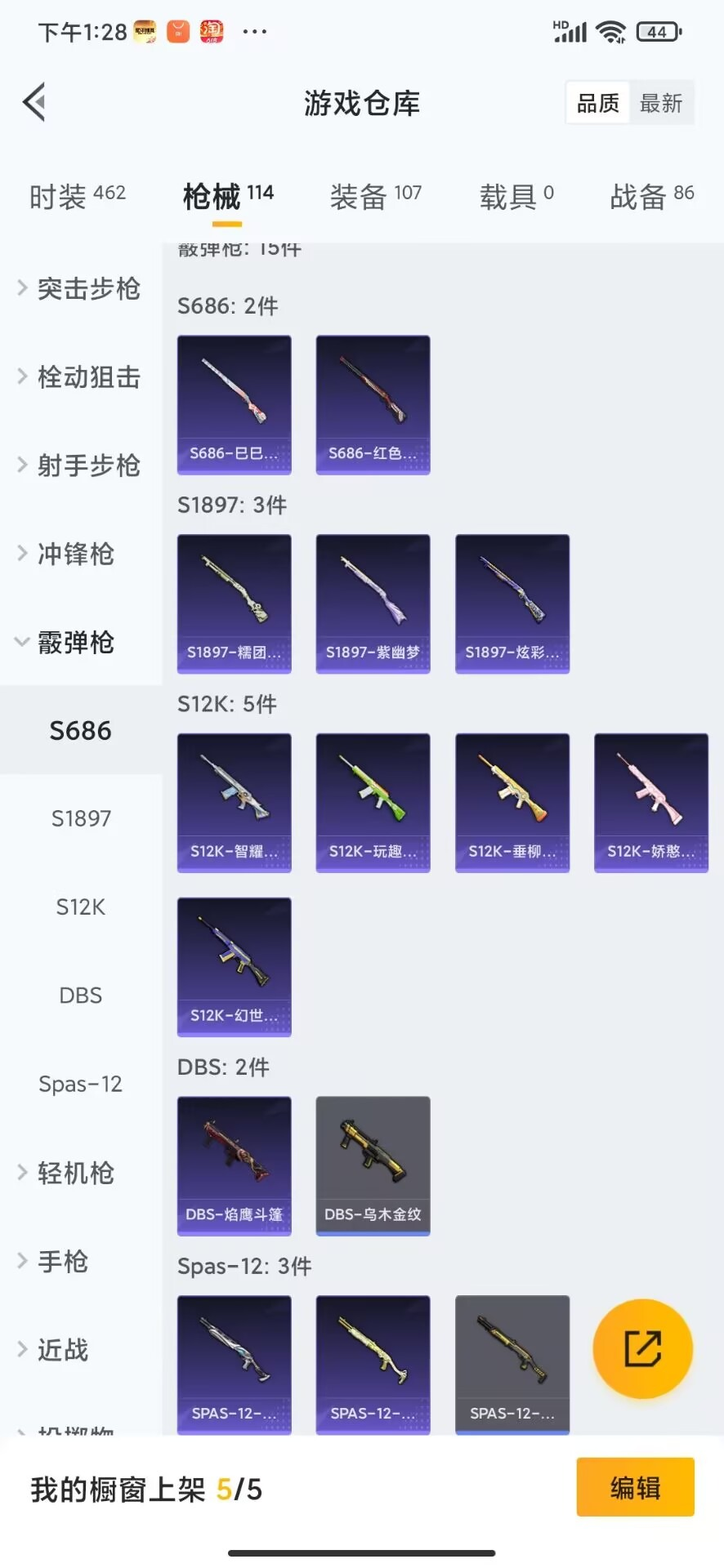Tap the orange share floating button
The height and width of the screenshot is (1568, 724).
tap(642, 1348)
